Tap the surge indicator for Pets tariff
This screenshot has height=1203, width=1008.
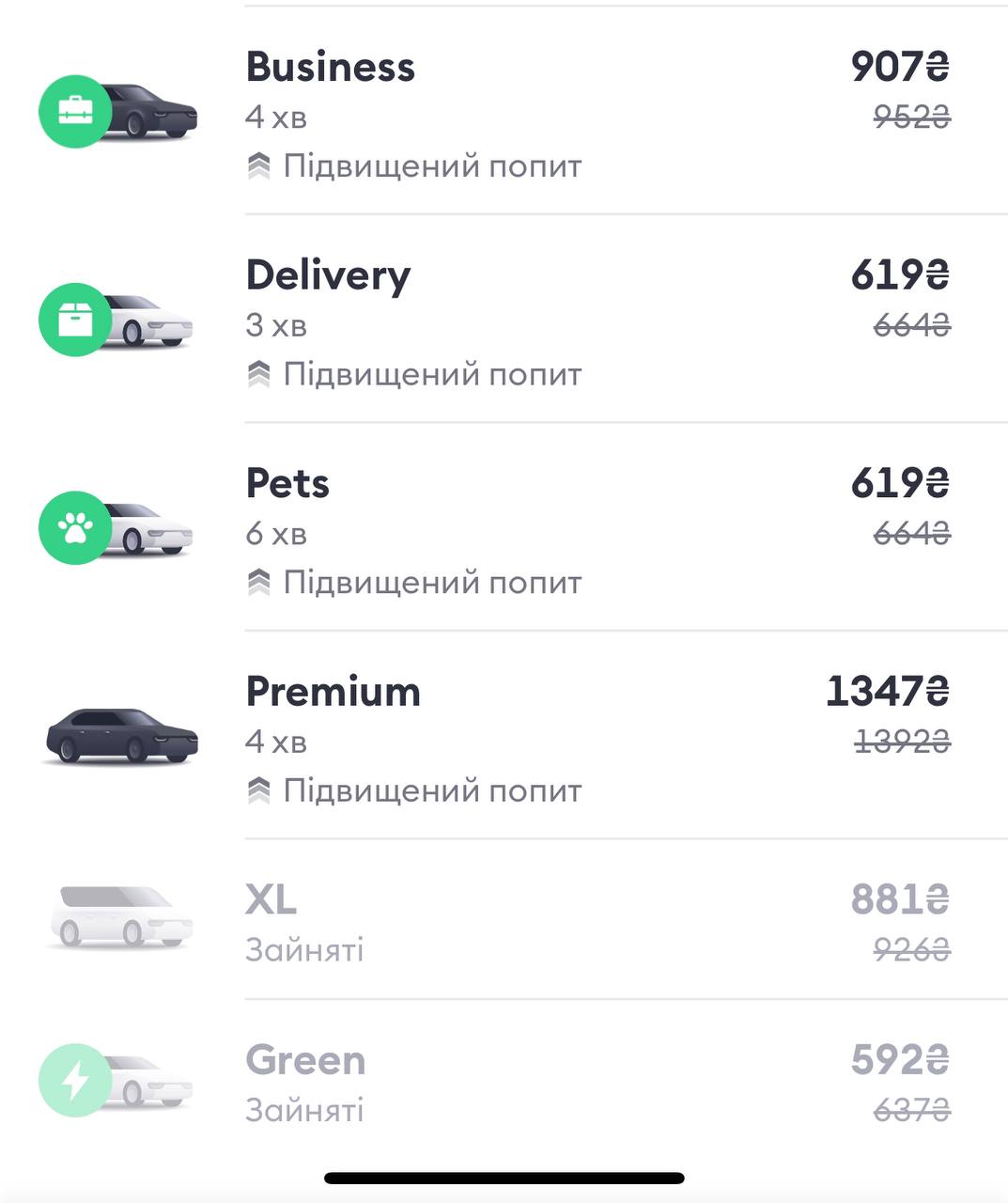(259, 581)
